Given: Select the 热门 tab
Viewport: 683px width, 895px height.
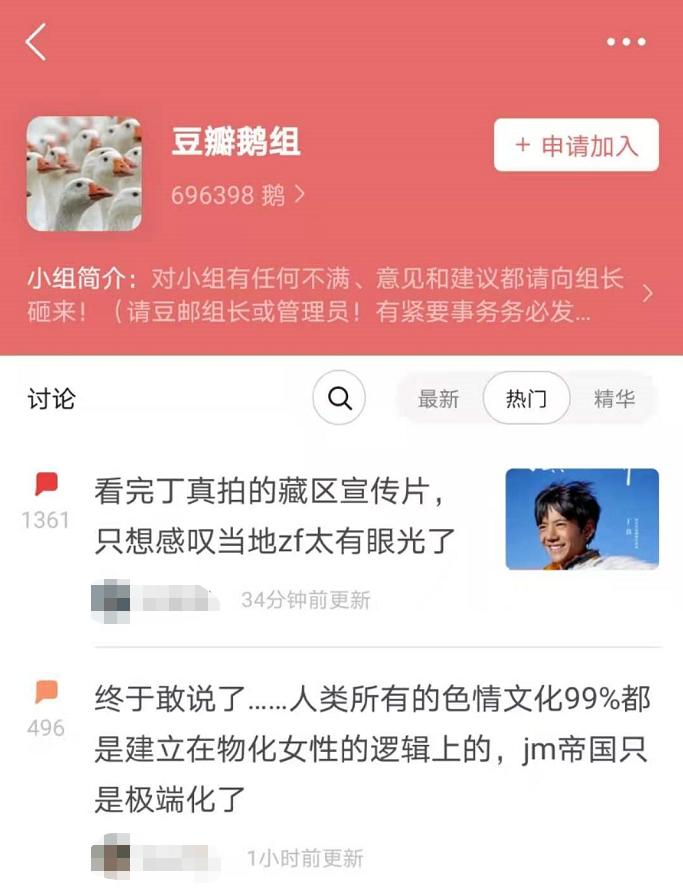Looking at the screenshot, I should 526,399.
